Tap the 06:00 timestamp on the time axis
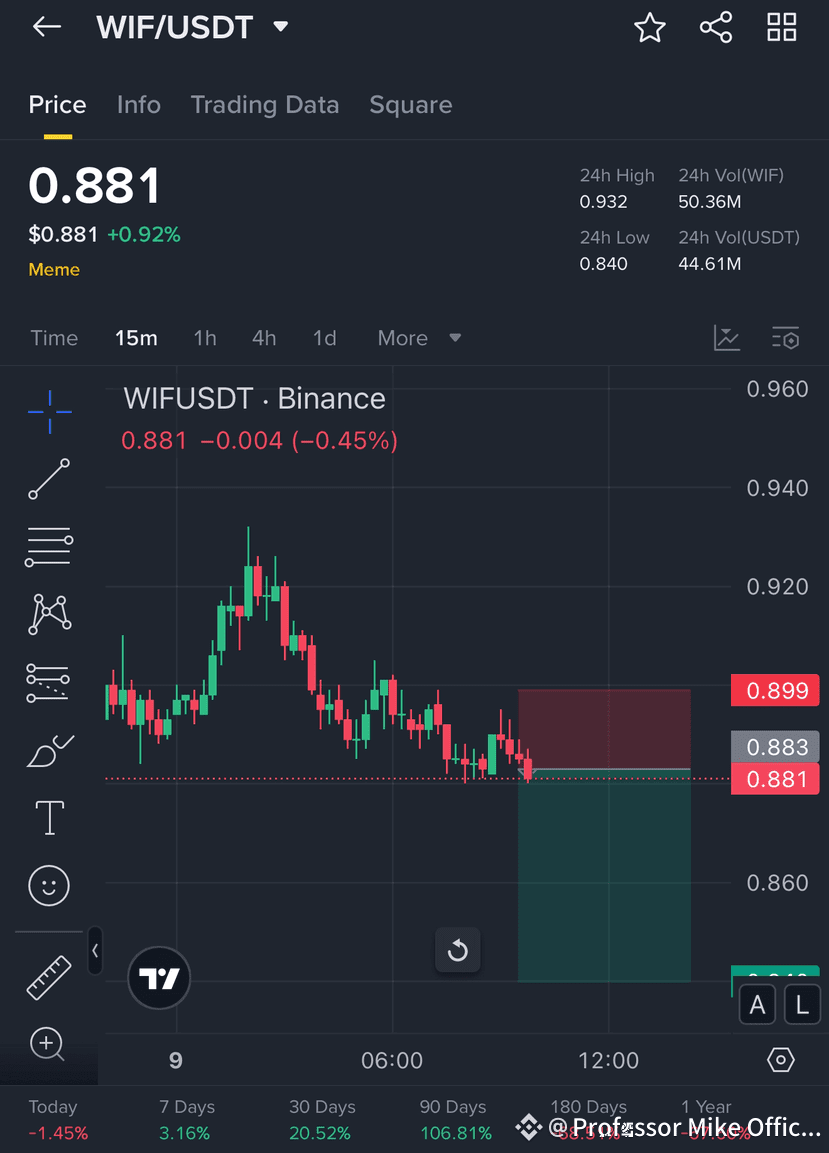The height and width of the screenshot is (1153, 829). [392, 1060]
